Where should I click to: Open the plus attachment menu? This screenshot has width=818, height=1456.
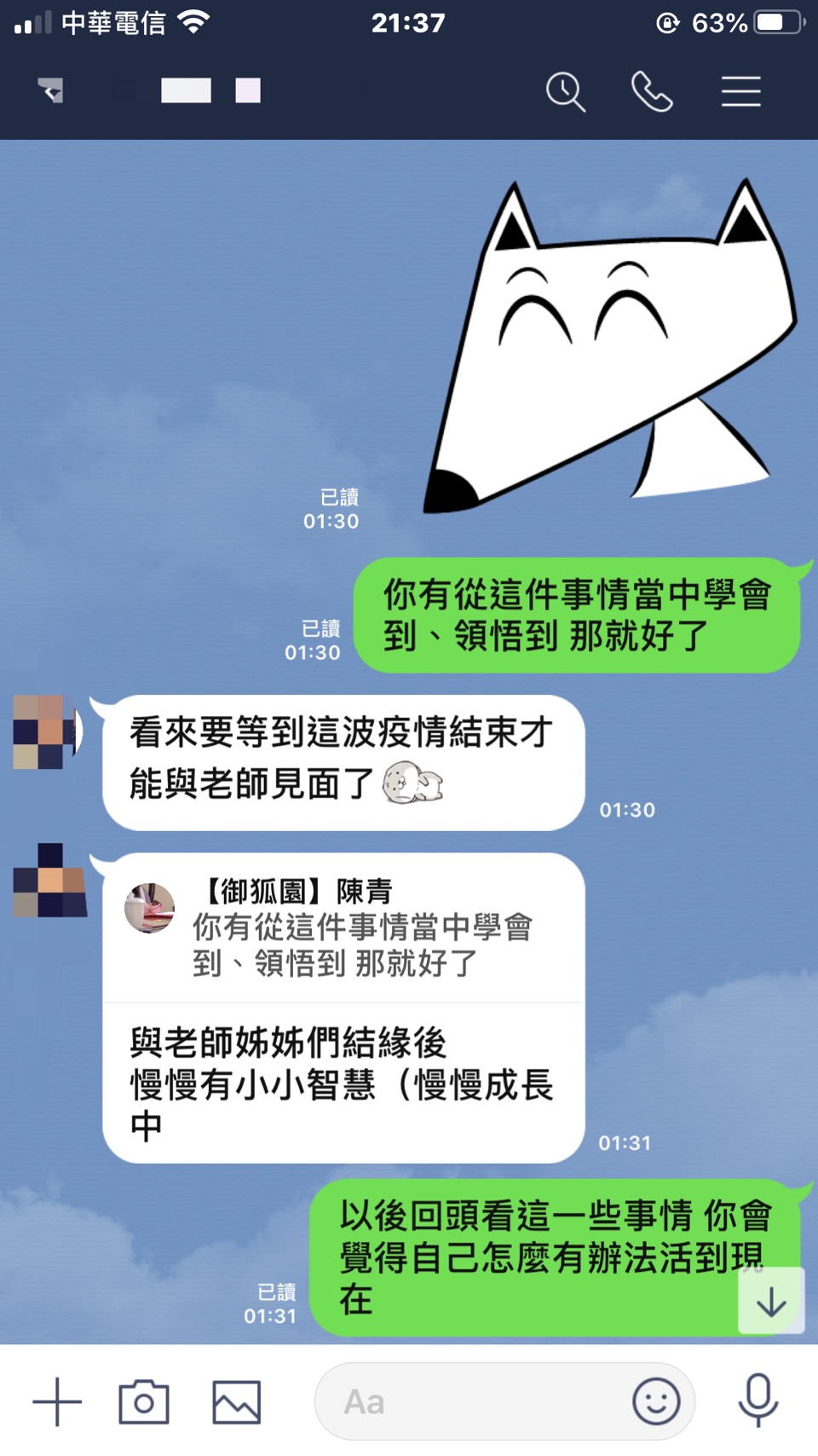pyautogui.click(x=57, y=1401)
